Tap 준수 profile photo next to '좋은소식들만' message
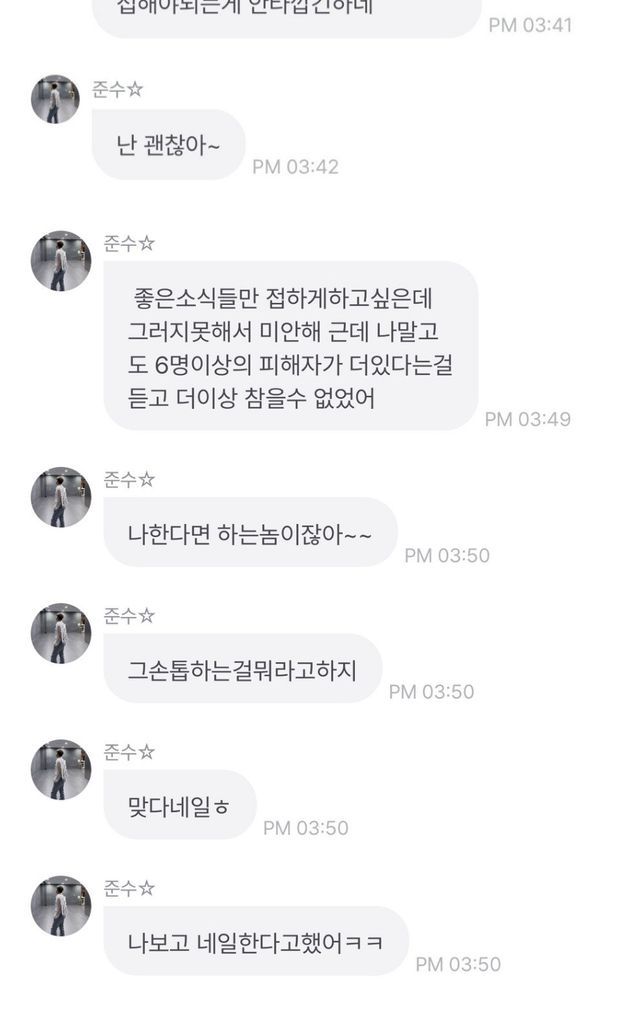640x1014 pixels. point(61,261)
